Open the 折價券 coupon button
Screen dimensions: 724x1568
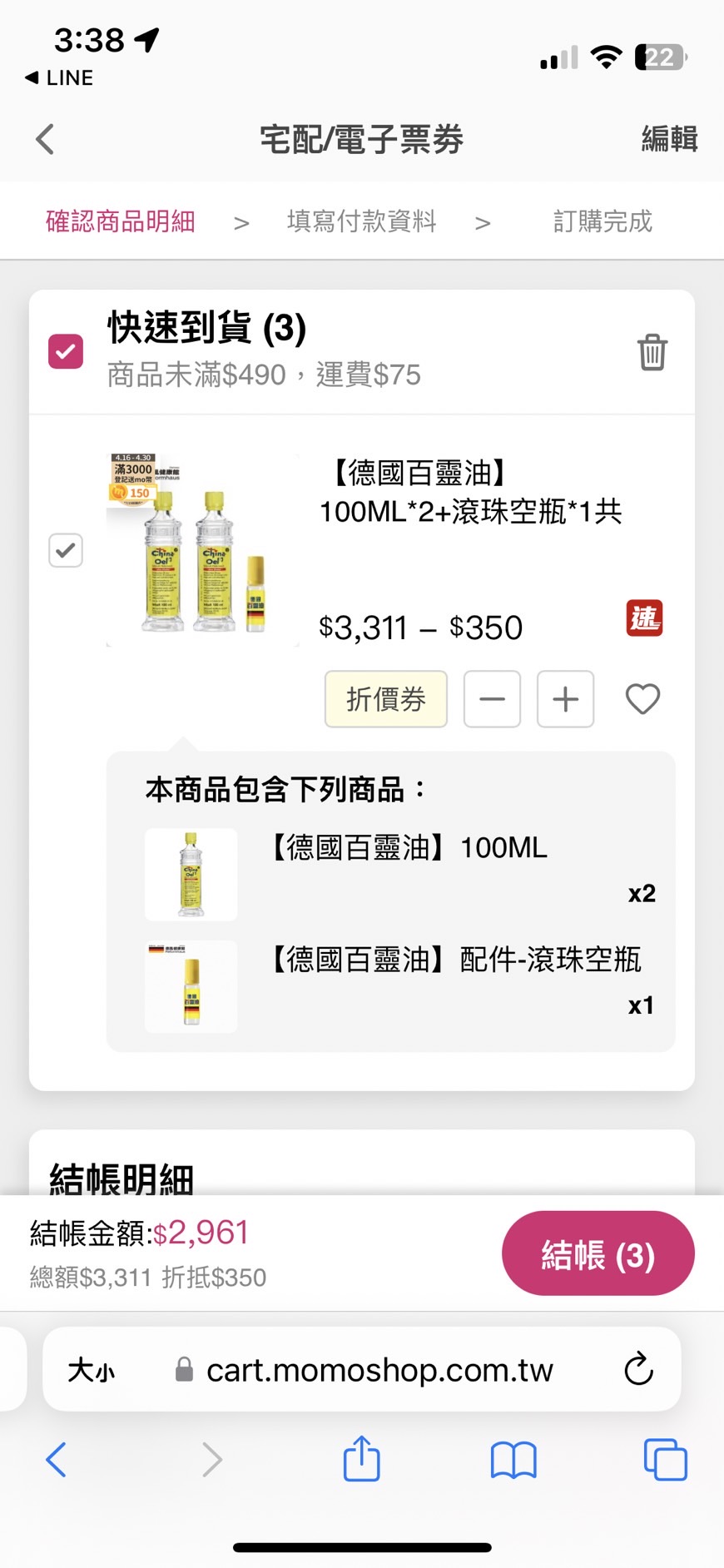[x=385, y=699]
